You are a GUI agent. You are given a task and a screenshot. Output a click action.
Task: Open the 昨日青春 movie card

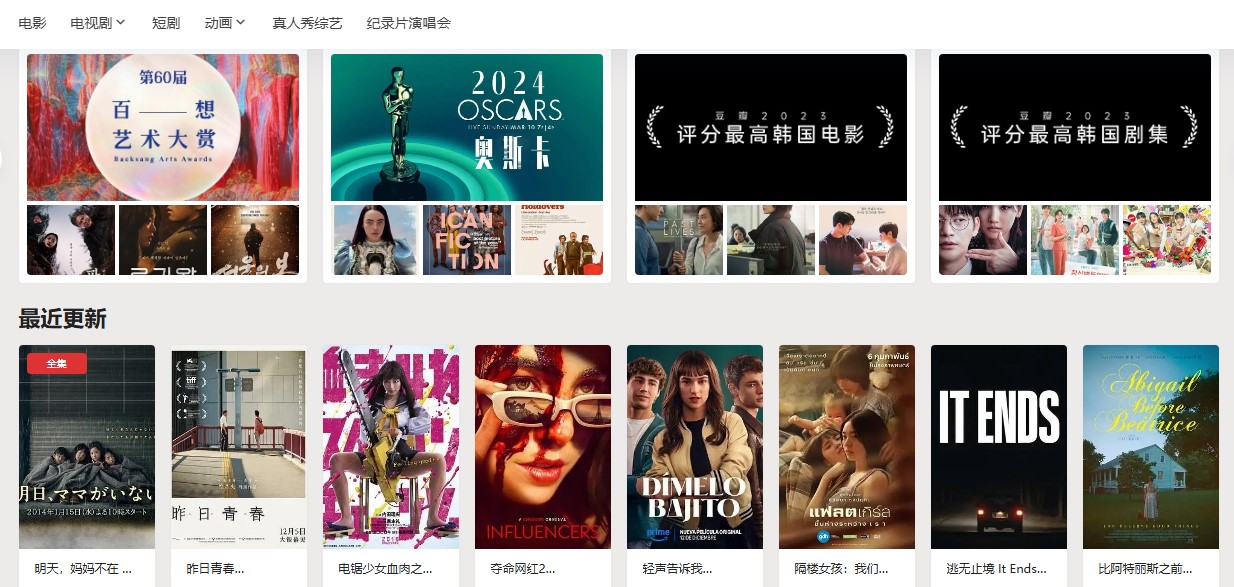tap(239, 447)
